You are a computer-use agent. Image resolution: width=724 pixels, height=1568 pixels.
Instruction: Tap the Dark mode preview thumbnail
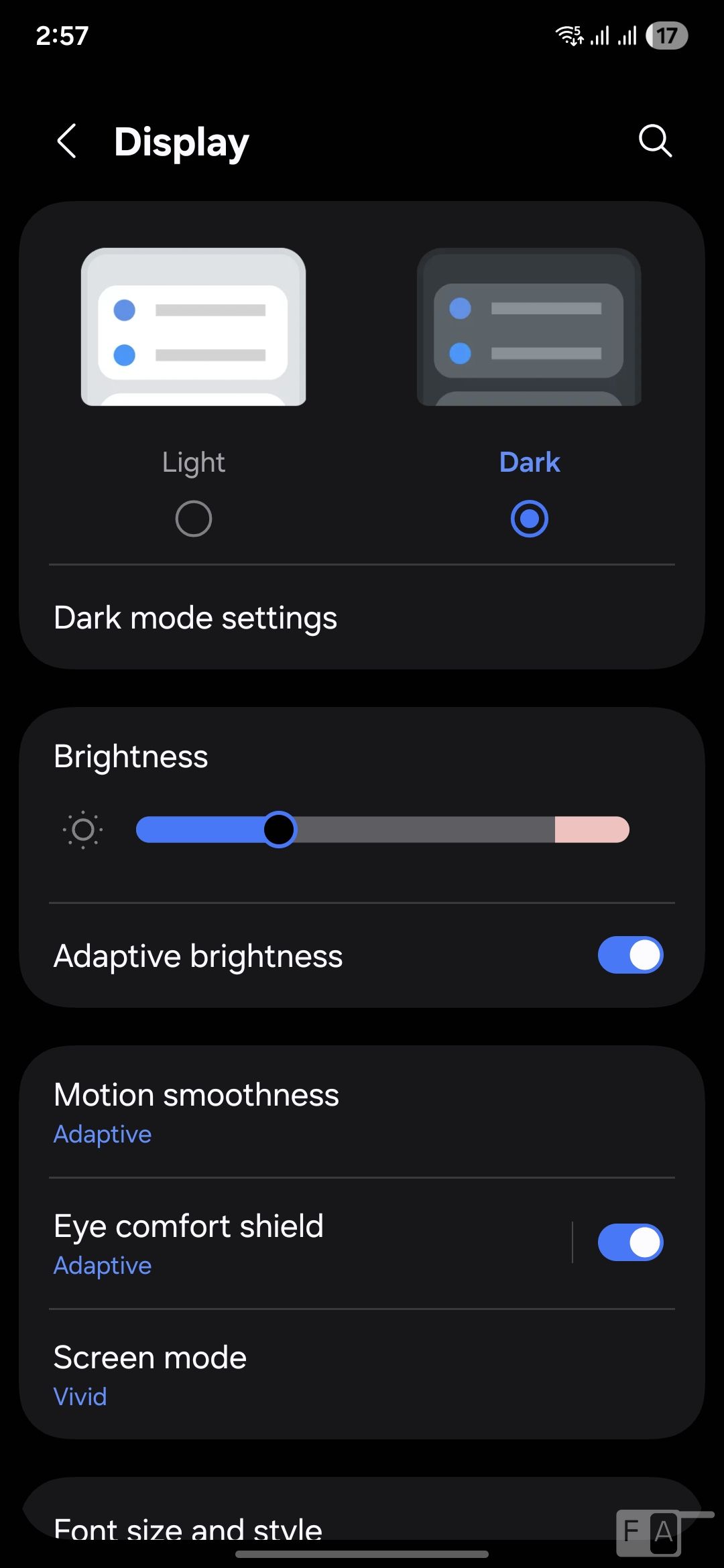(x=530, y=327)
